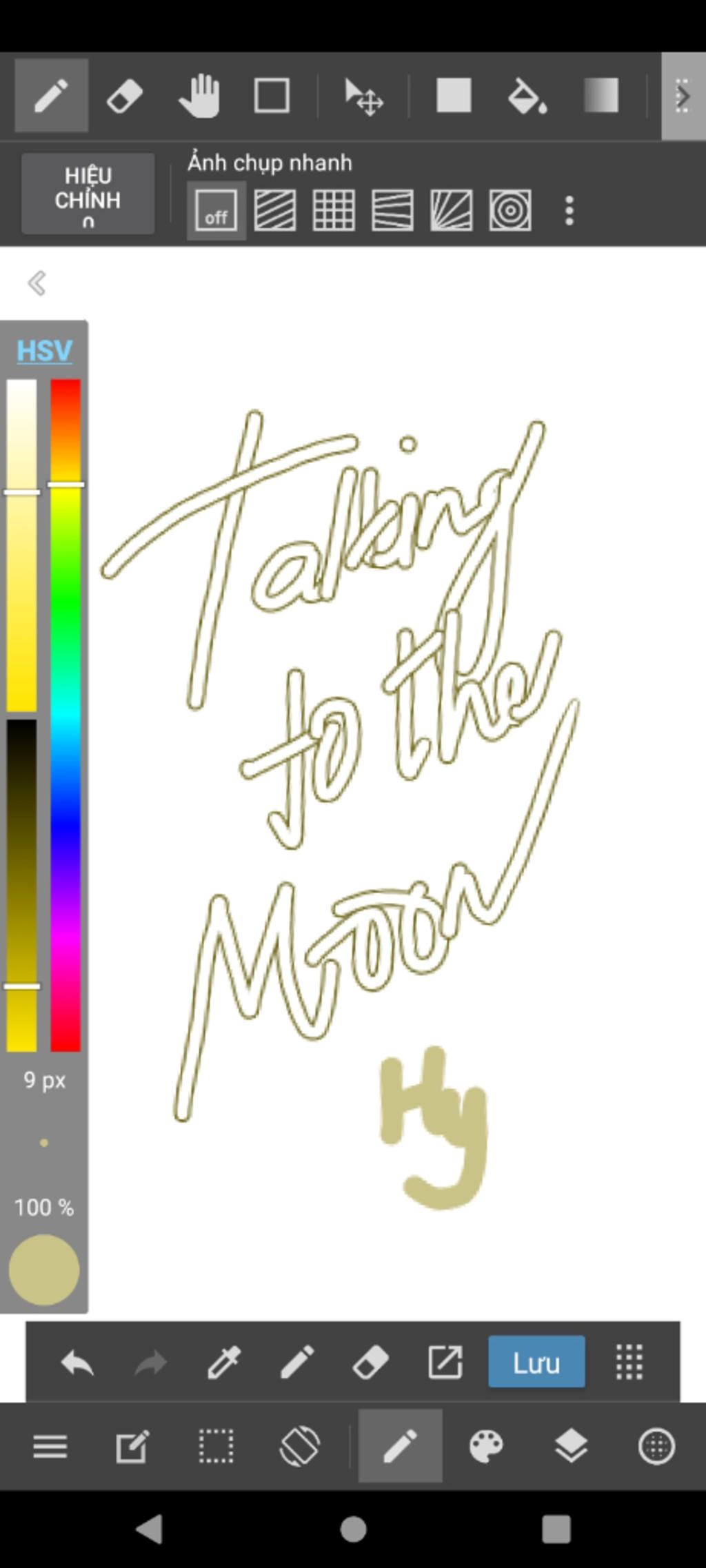Screen dimensions: 706x1568
Task: Open the HIỆU CHỈNH correction setting
Action: click(x=88, y=194)
